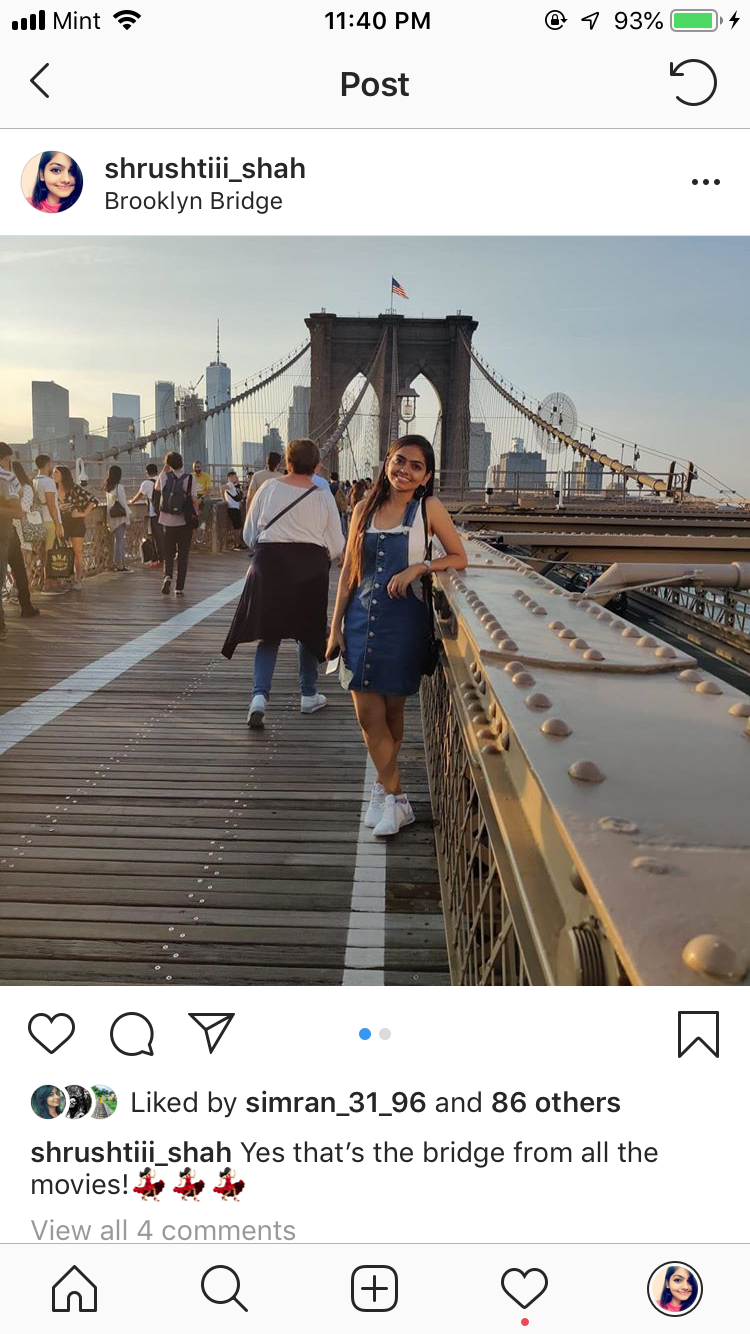
Task: Like the post with the heart icon
Action: [51, 1034]
